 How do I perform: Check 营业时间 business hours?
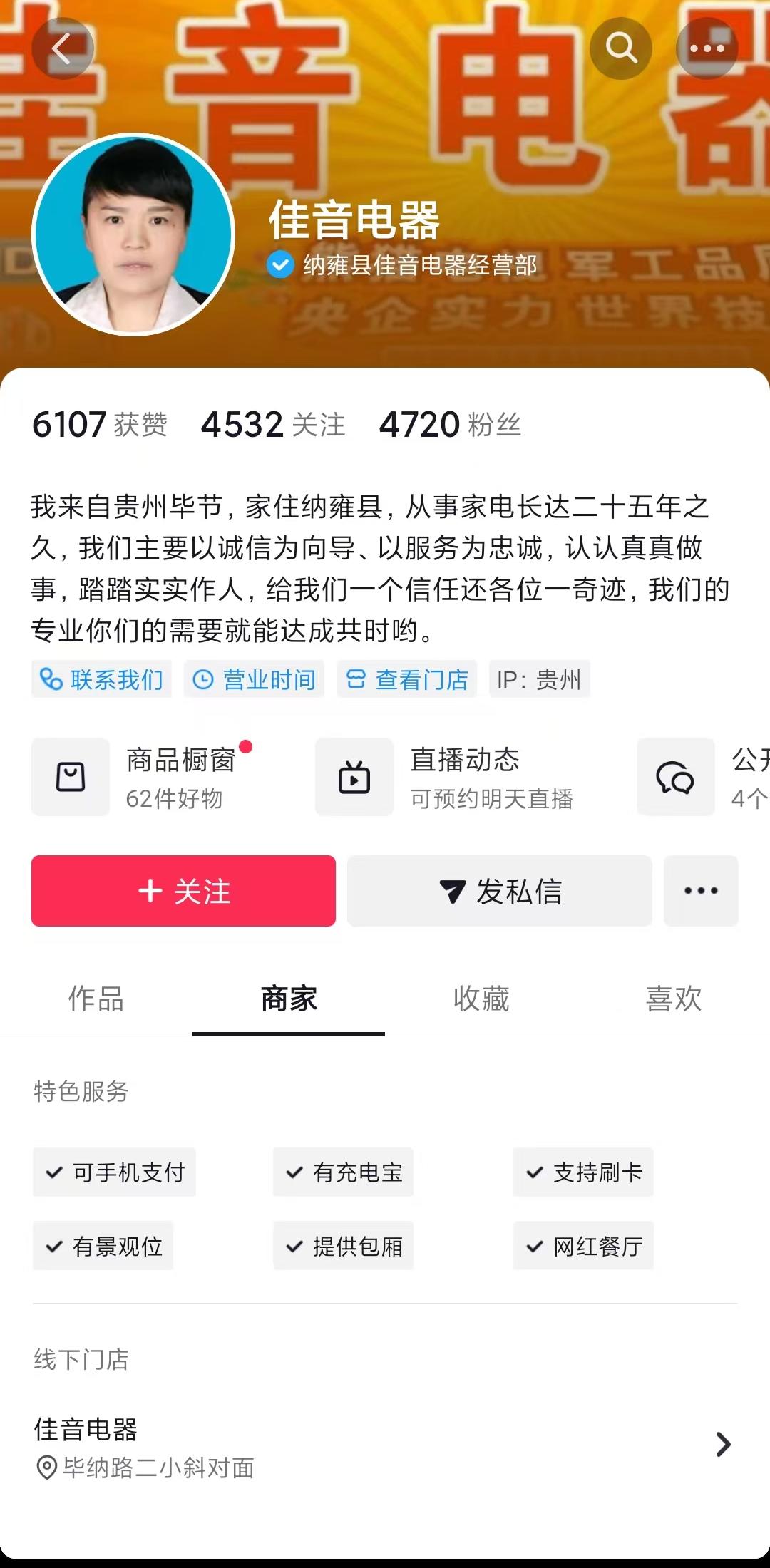click(255, 679)
